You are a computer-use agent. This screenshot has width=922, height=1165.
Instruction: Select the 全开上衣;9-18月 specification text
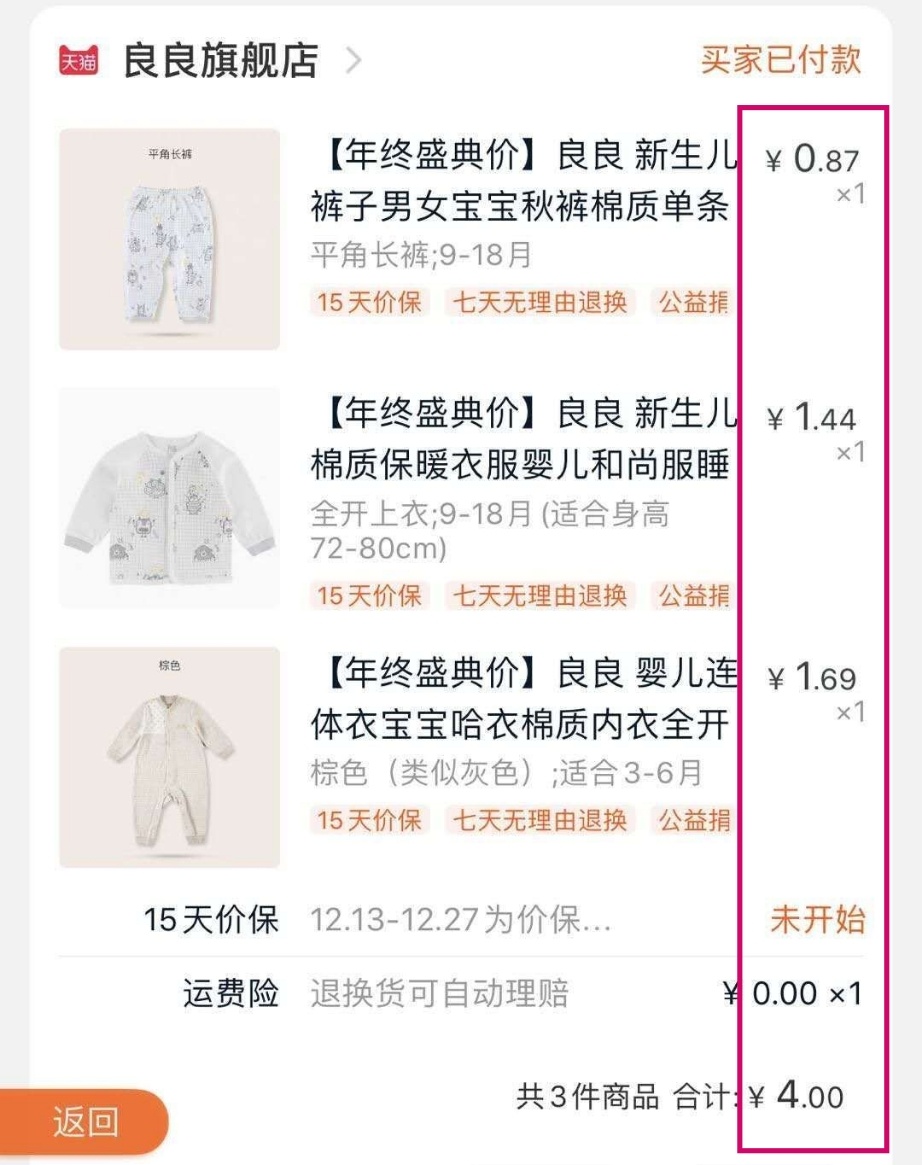click(418, 516)
